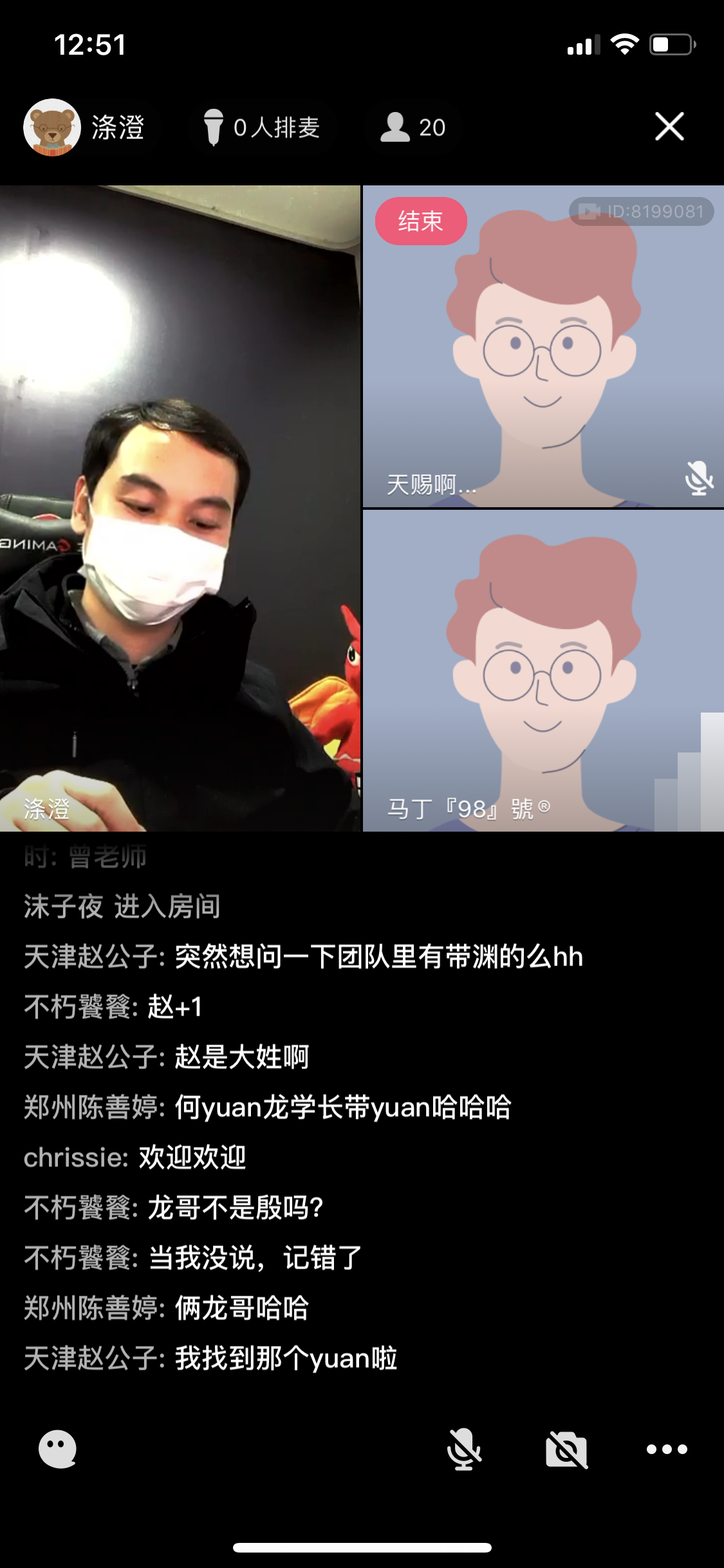Select 涤澄's video stream
The height and width of the screenshot is (1568, 724).
click(180, 509)
